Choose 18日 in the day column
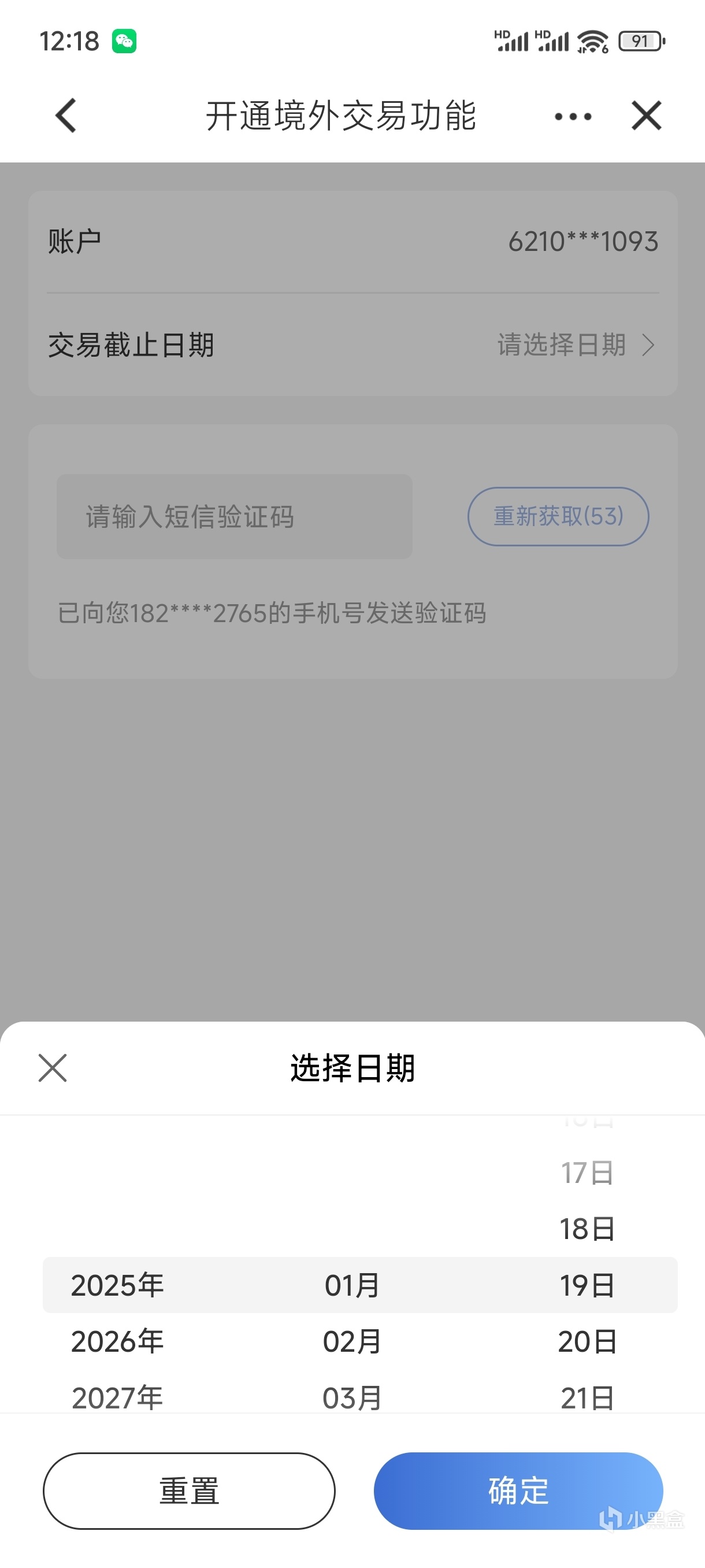This screenshot has width=705, height=1568. (x=587, y=1229)
